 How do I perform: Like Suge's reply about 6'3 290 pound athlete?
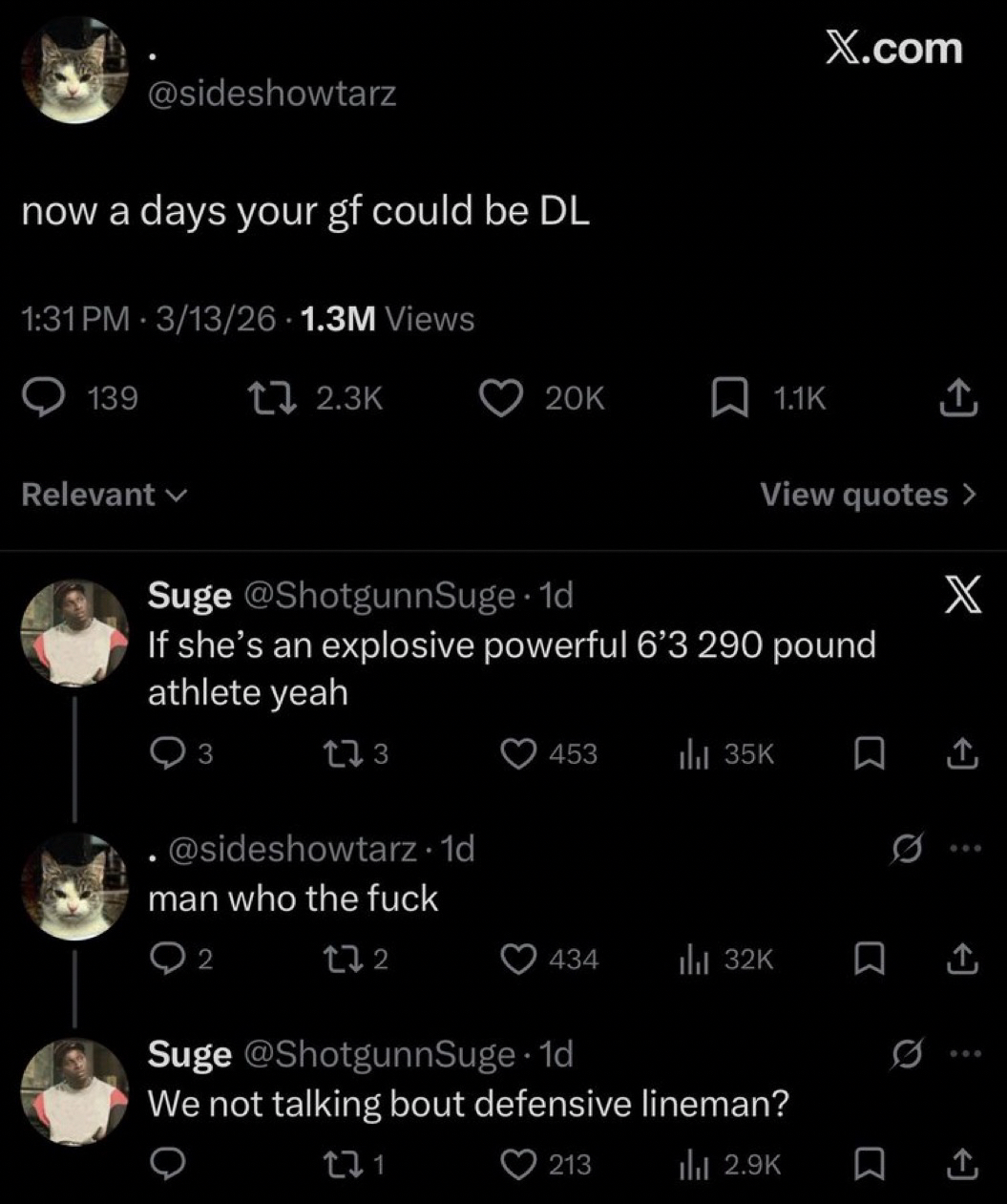click(x=519, y=754)
